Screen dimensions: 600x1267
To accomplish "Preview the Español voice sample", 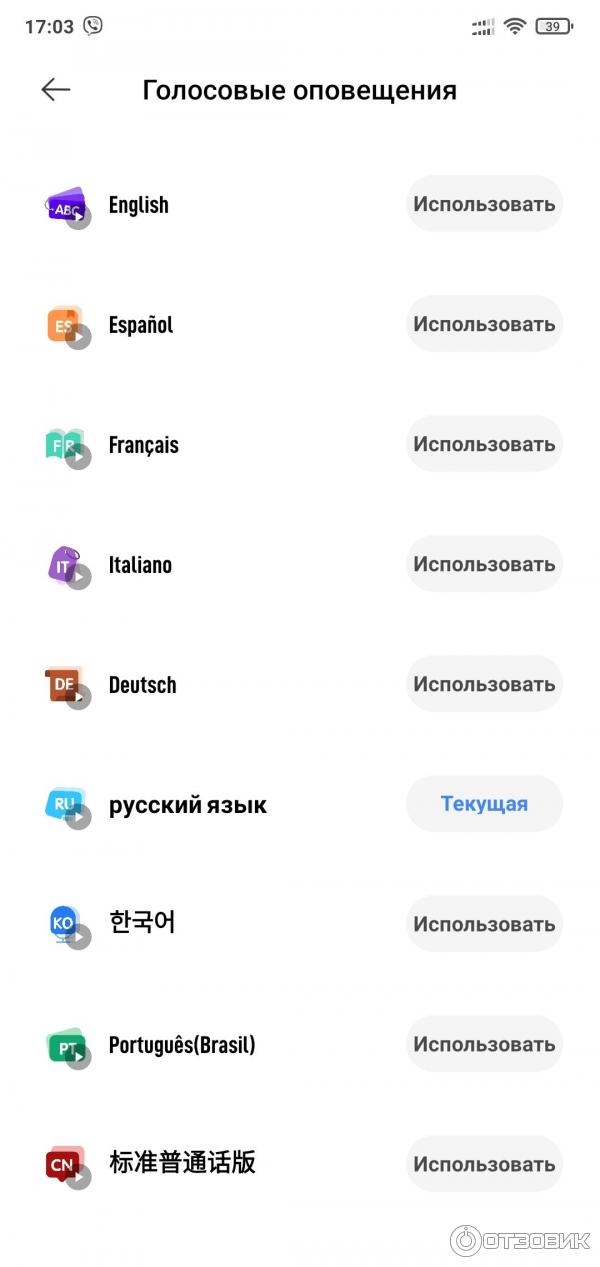I will point(78,336).
